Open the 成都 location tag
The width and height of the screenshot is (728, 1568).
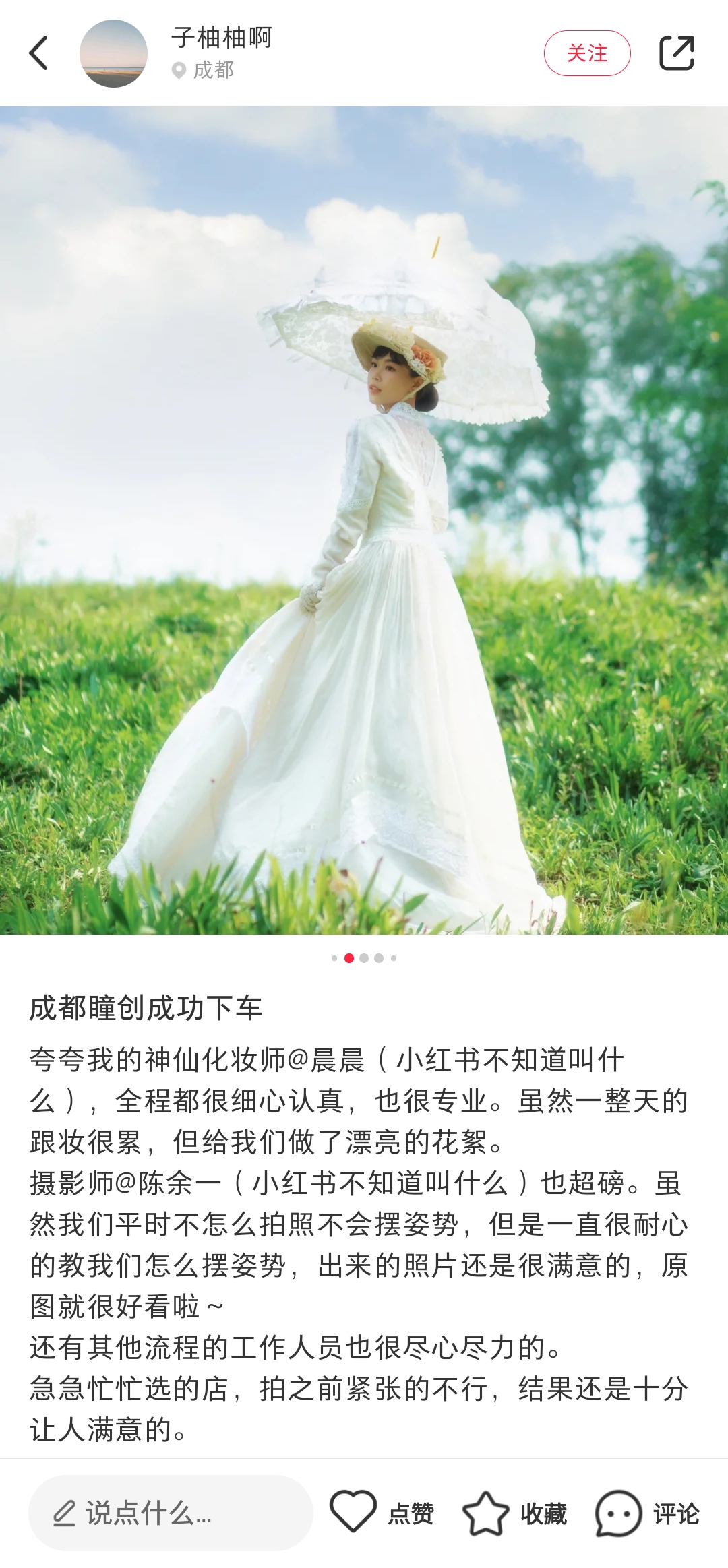[x=204, y=70]
